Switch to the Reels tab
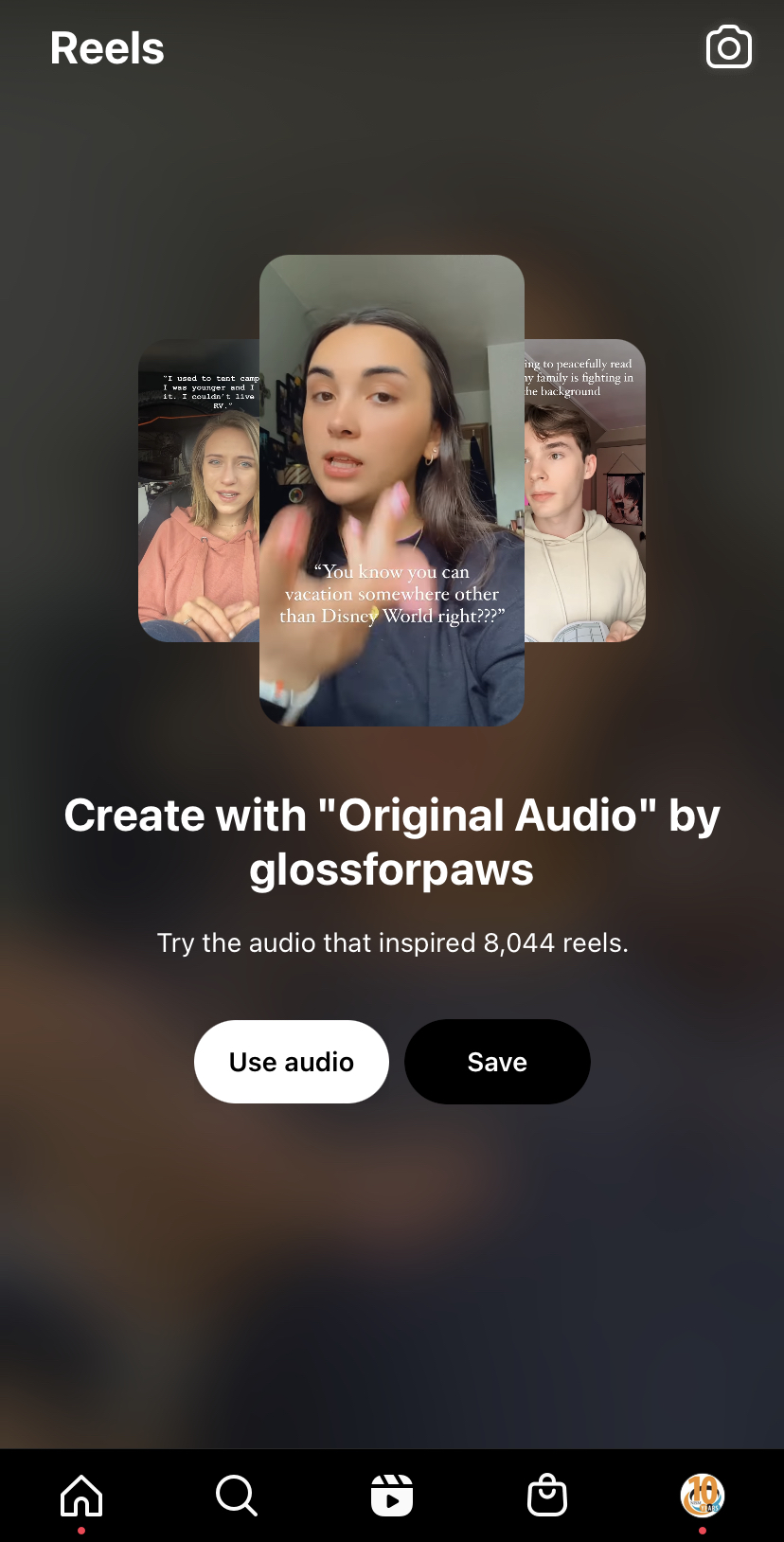 392,1496
